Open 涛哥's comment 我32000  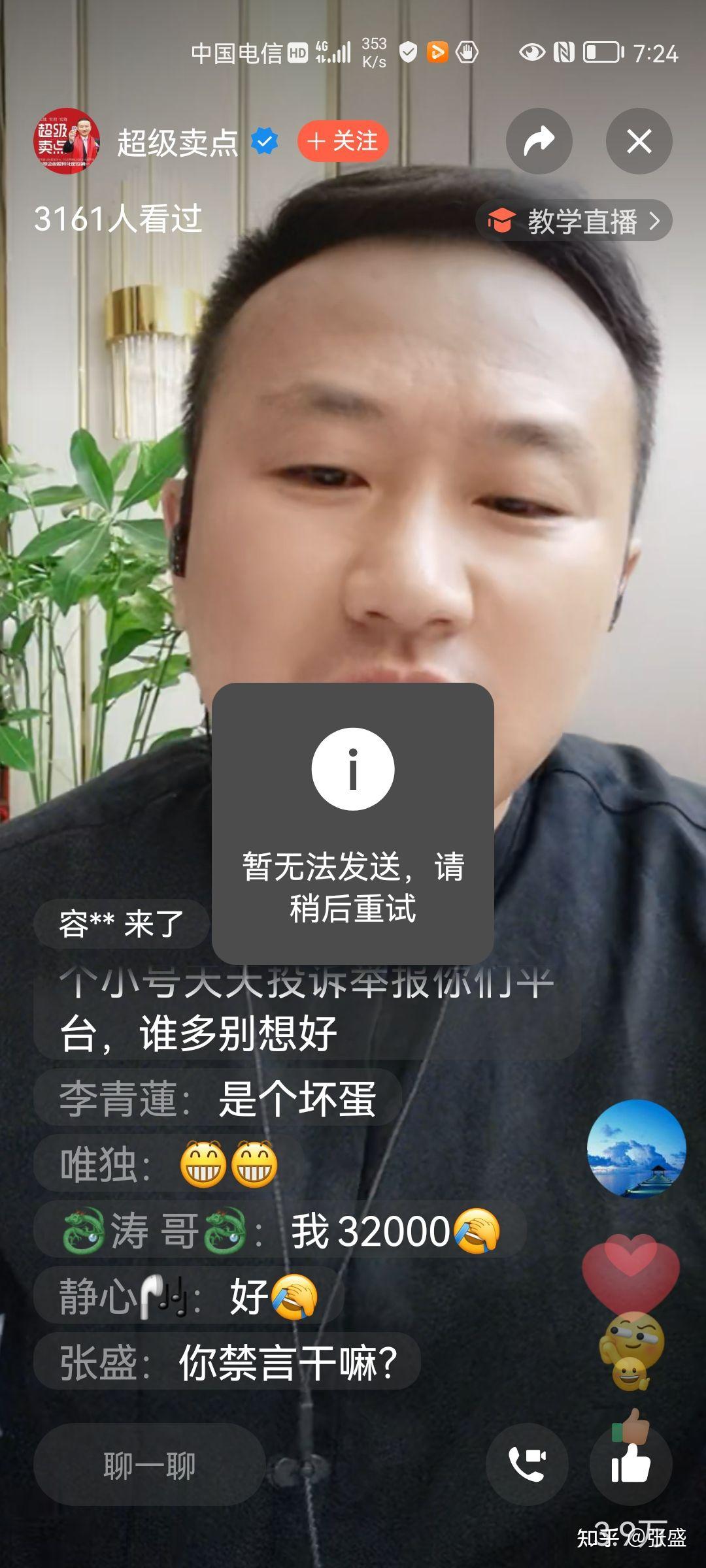[x=280, y=1230]
